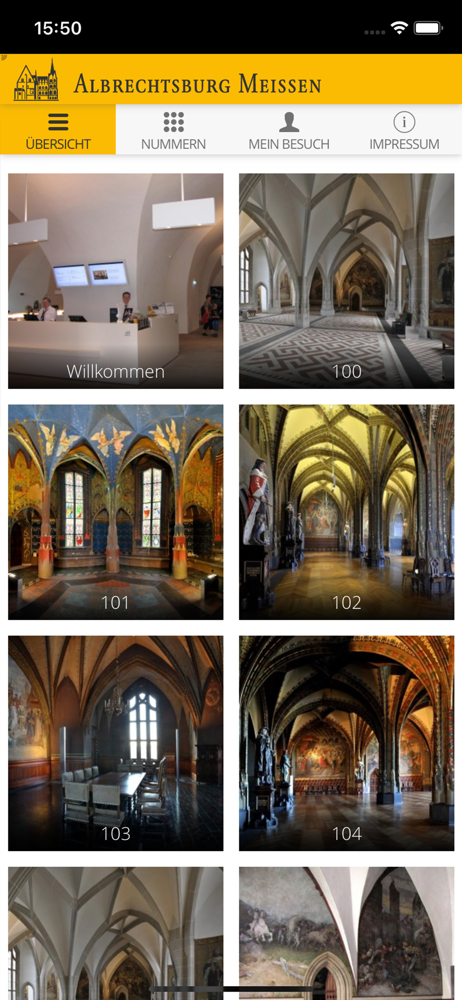Open room 100 tile
This screenshot has width=462, height=1000.
pos(346,281)
